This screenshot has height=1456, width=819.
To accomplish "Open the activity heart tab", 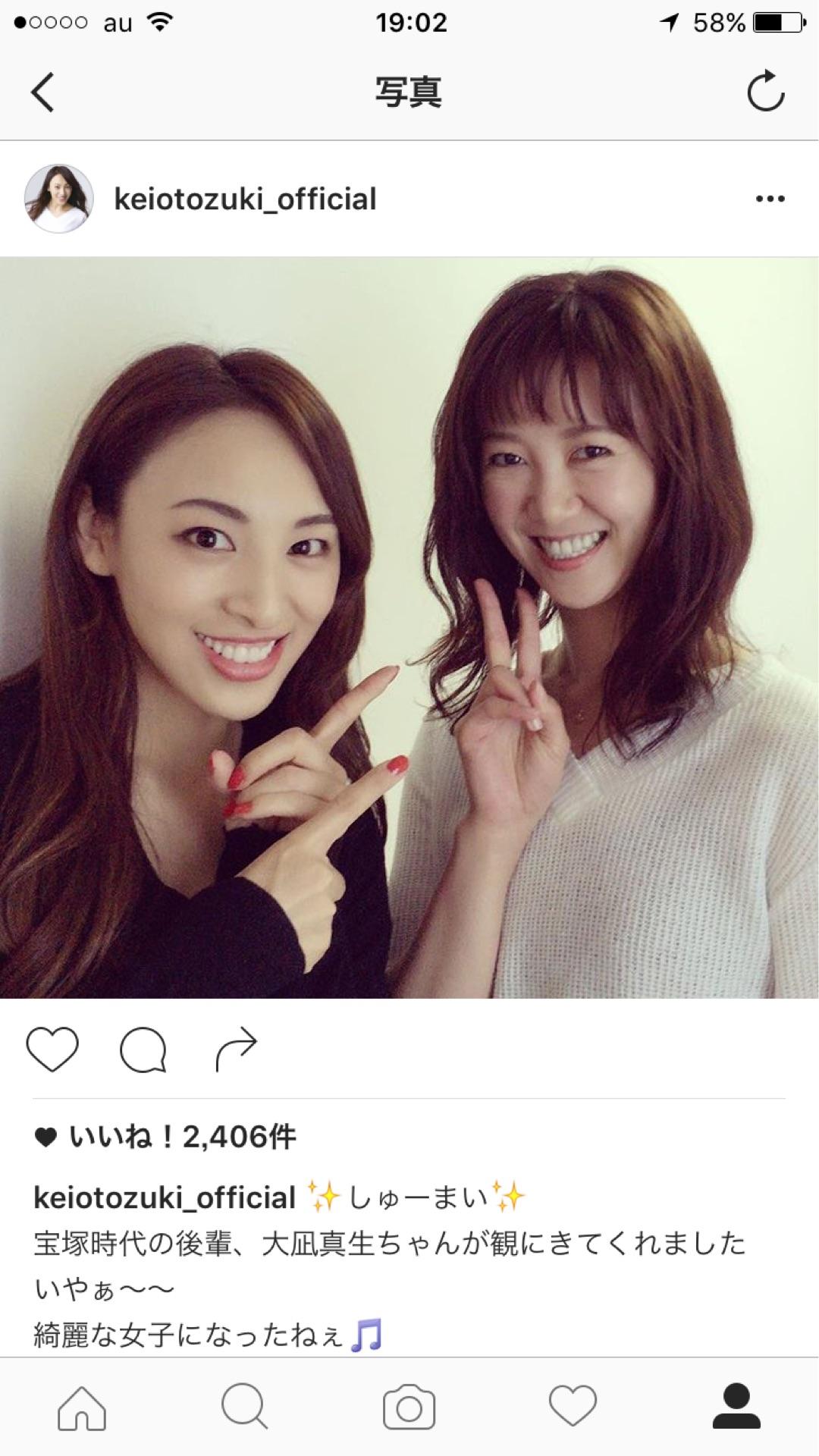I will [x=573, y=1407].
